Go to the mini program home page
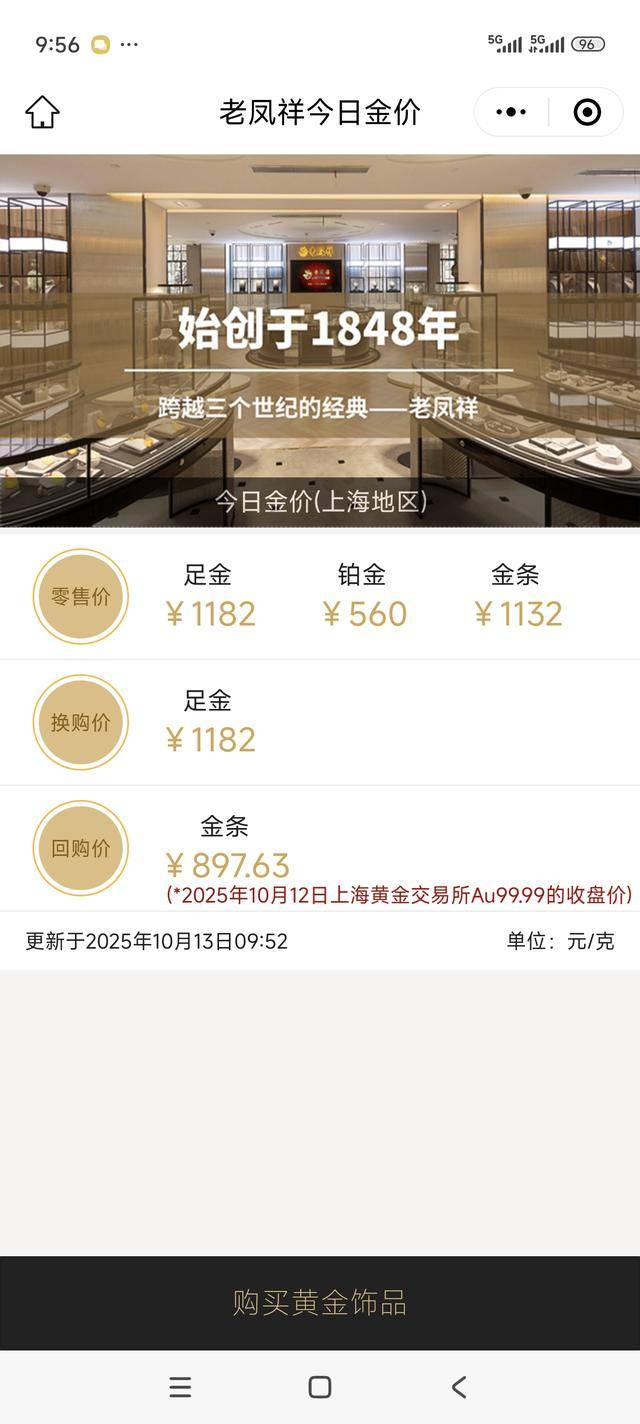 click(x=42, y=112)
